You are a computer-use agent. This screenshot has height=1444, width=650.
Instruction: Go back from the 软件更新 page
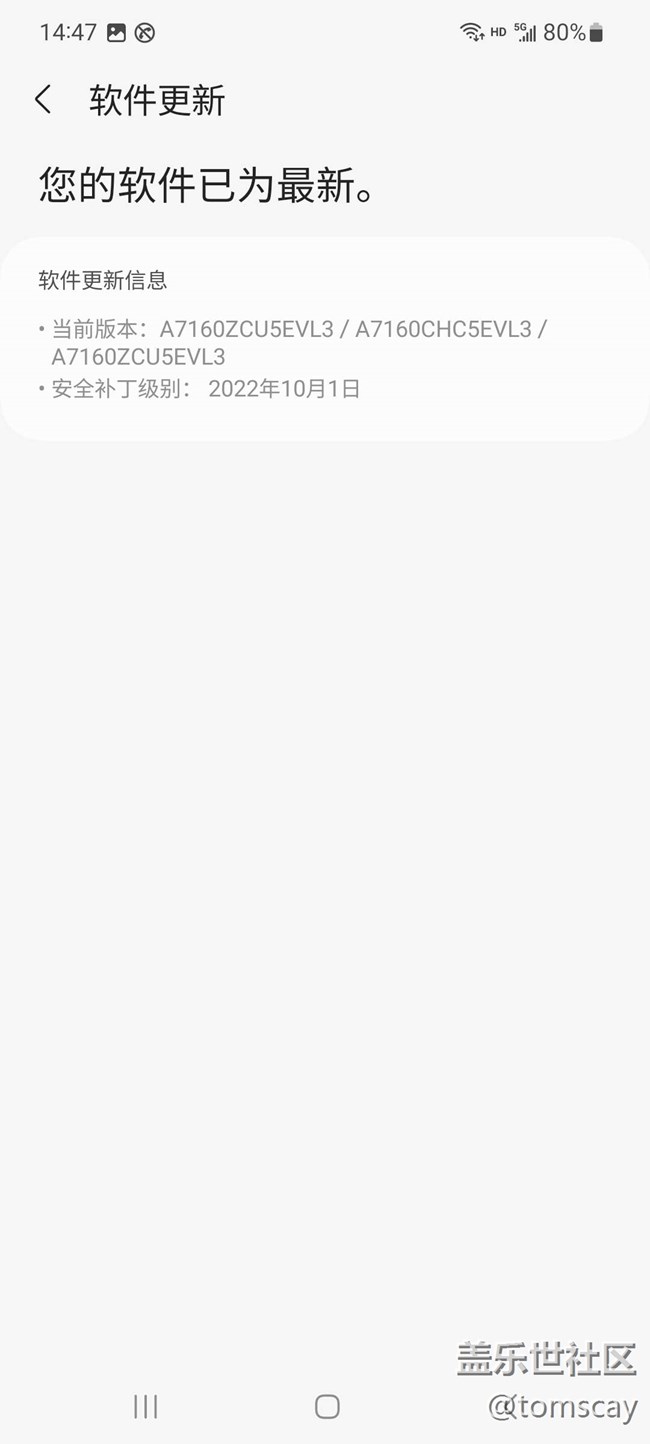coord(43,100)
